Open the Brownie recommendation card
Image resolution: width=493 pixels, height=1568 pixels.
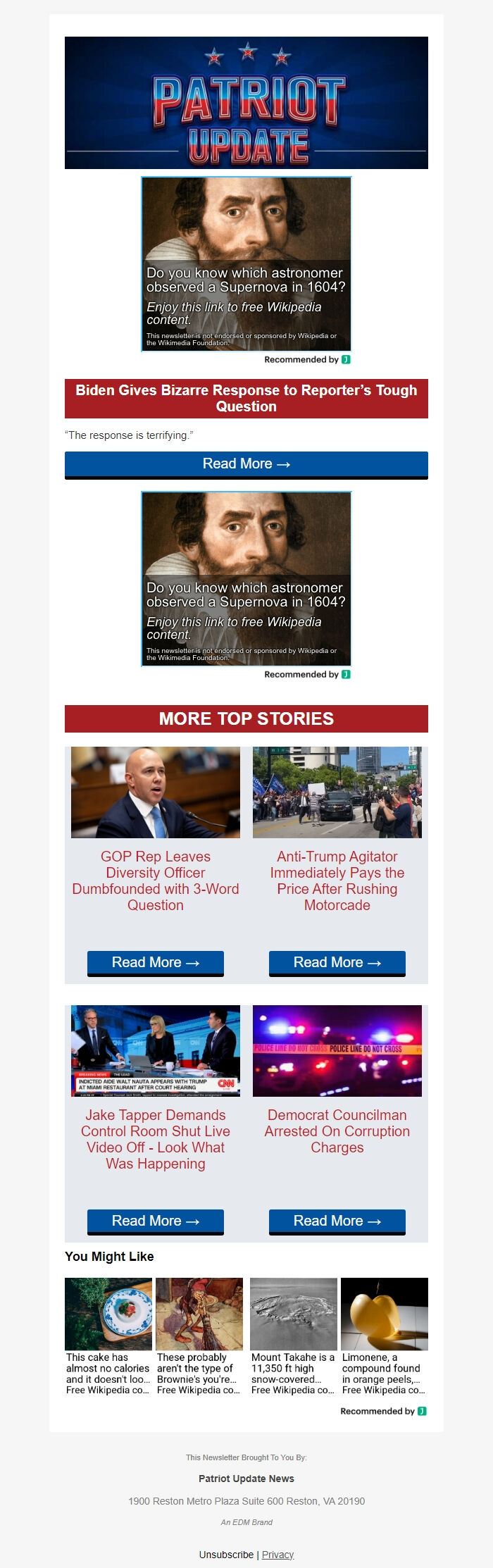click(x=199, y=1336)
